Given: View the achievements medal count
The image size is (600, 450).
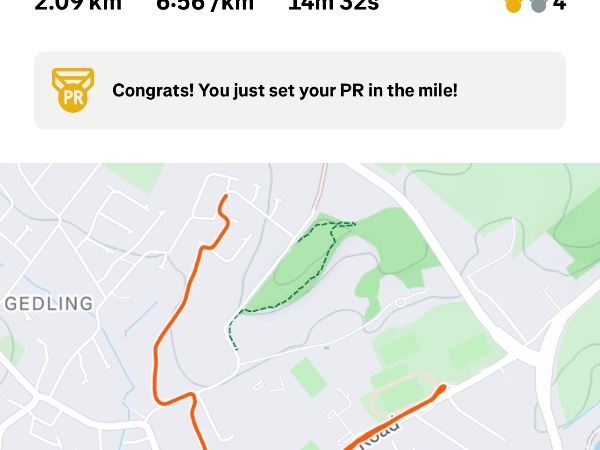Looking at the screenshot, I should (536, 6).
